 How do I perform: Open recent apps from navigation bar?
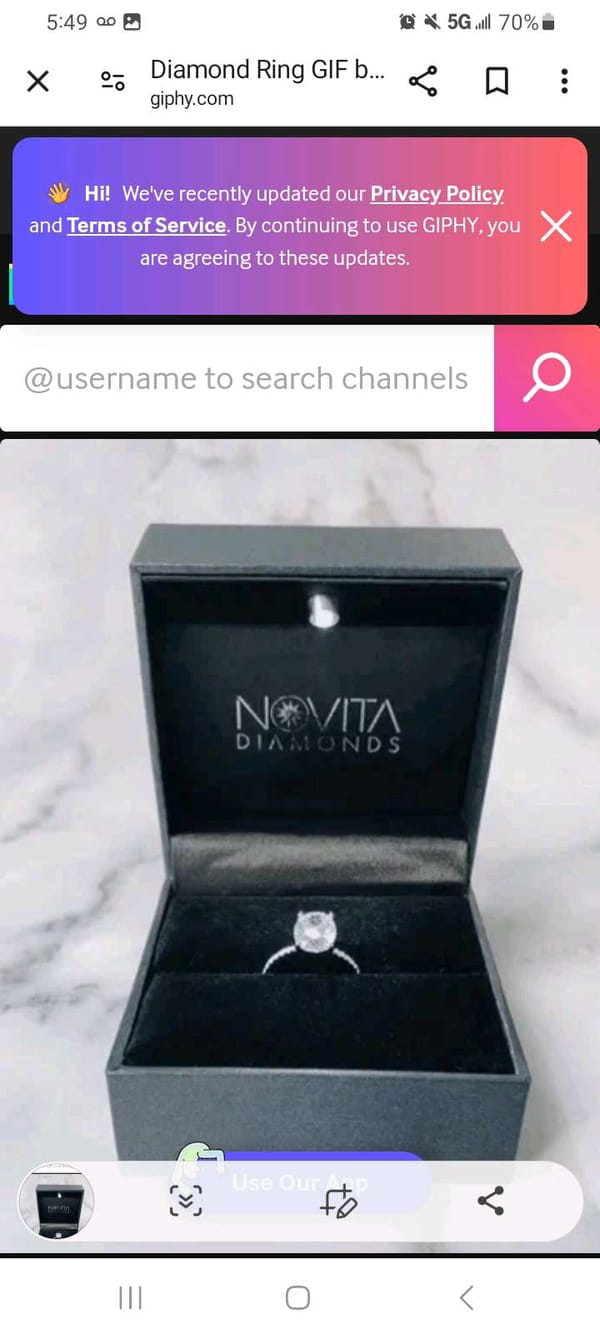130,1298
